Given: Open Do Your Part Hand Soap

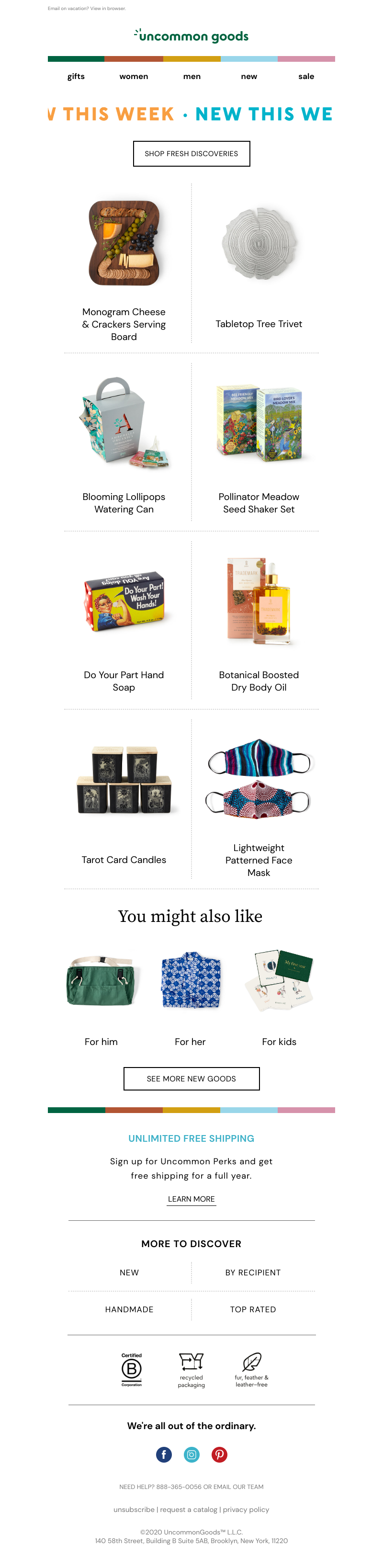Looking at the screenshot, I should click(x=124, y=681).
